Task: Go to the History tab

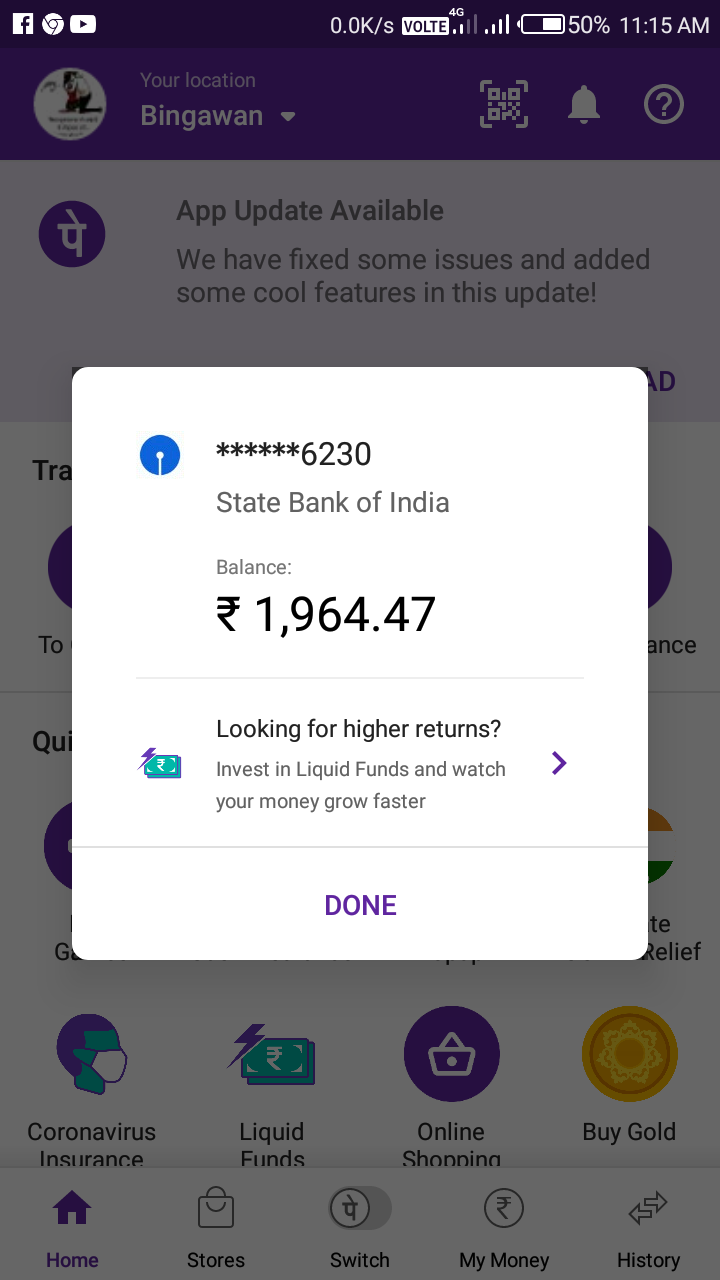Action: [x=648, y=1226]
